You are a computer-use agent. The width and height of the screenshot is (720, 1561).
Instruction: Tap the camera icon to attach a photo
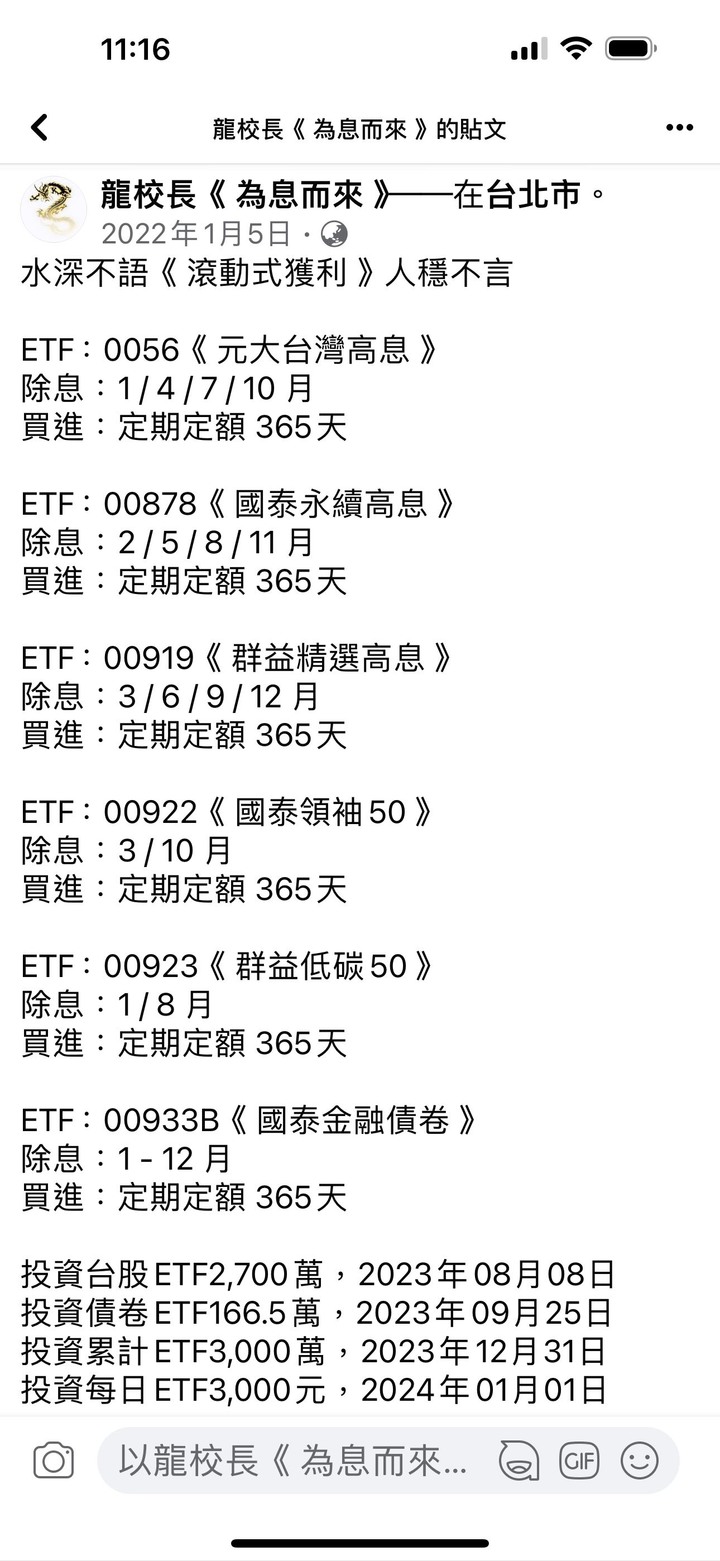pos(53,1461)
